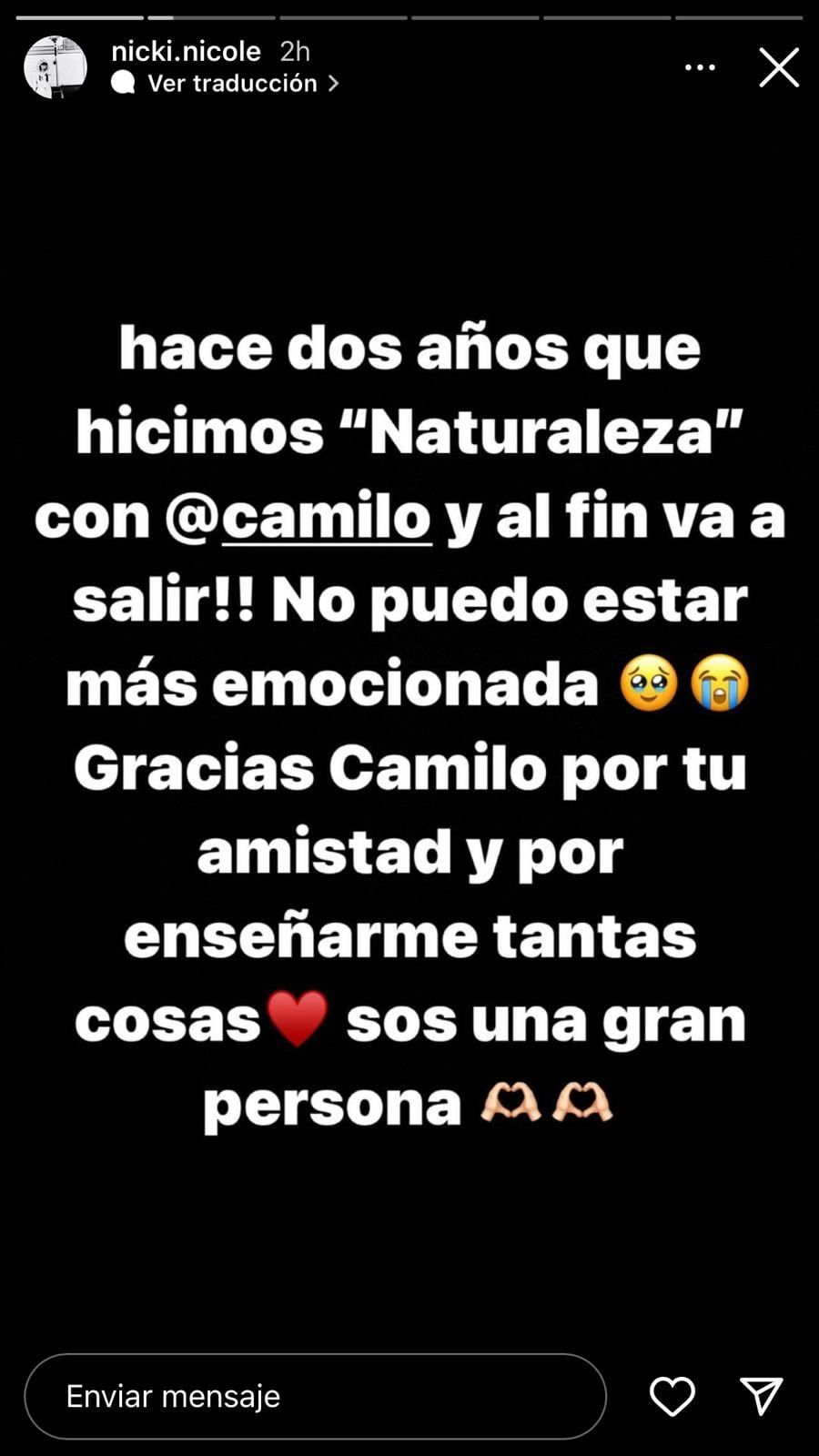819x1456 pixels.
Task: Close the story viewer
Action: coord(779,68)
